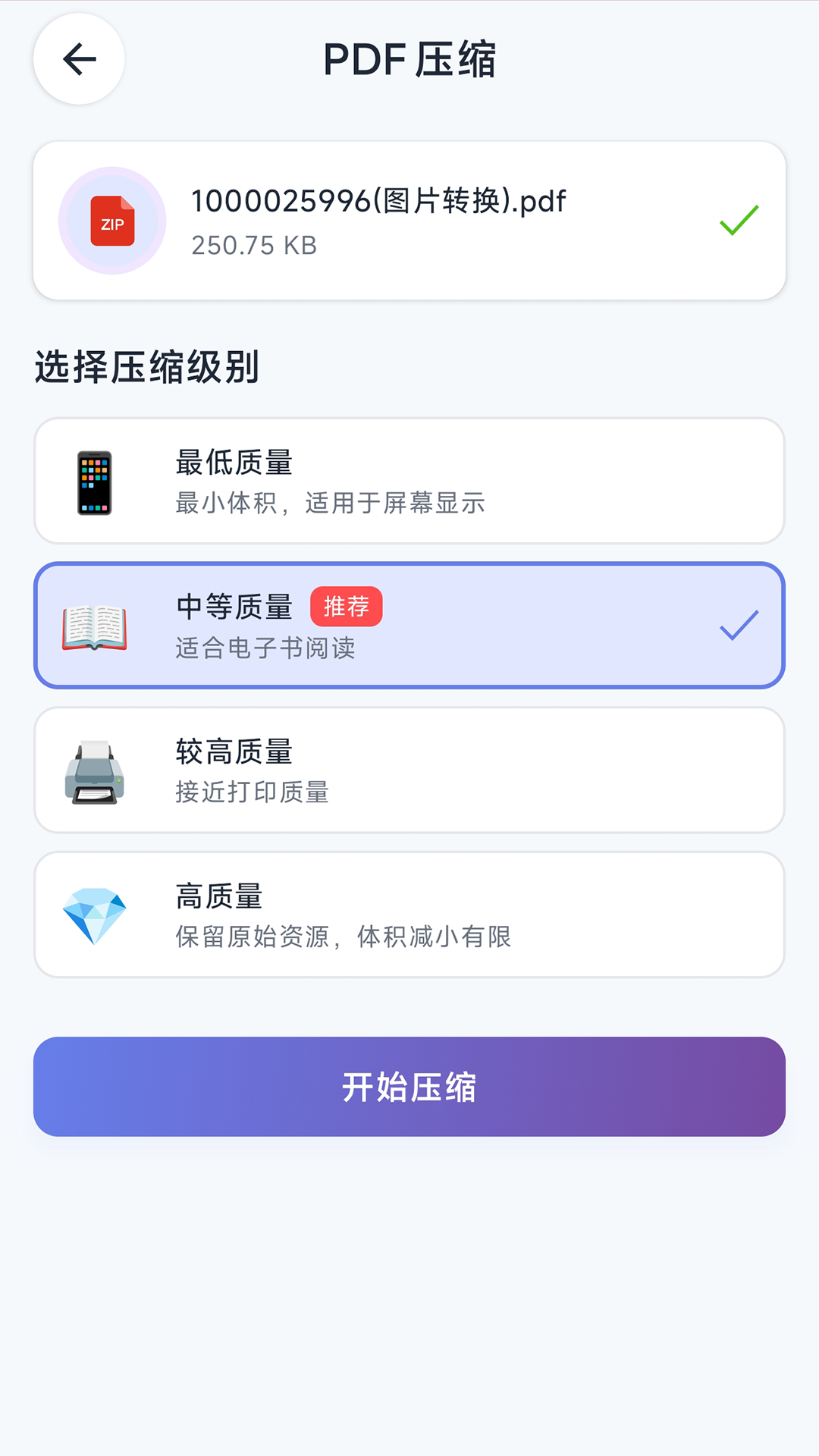This screenshot has height=1456, width=819.
Task: Deselect the 中等质量 option card
Action: point(409,625)
